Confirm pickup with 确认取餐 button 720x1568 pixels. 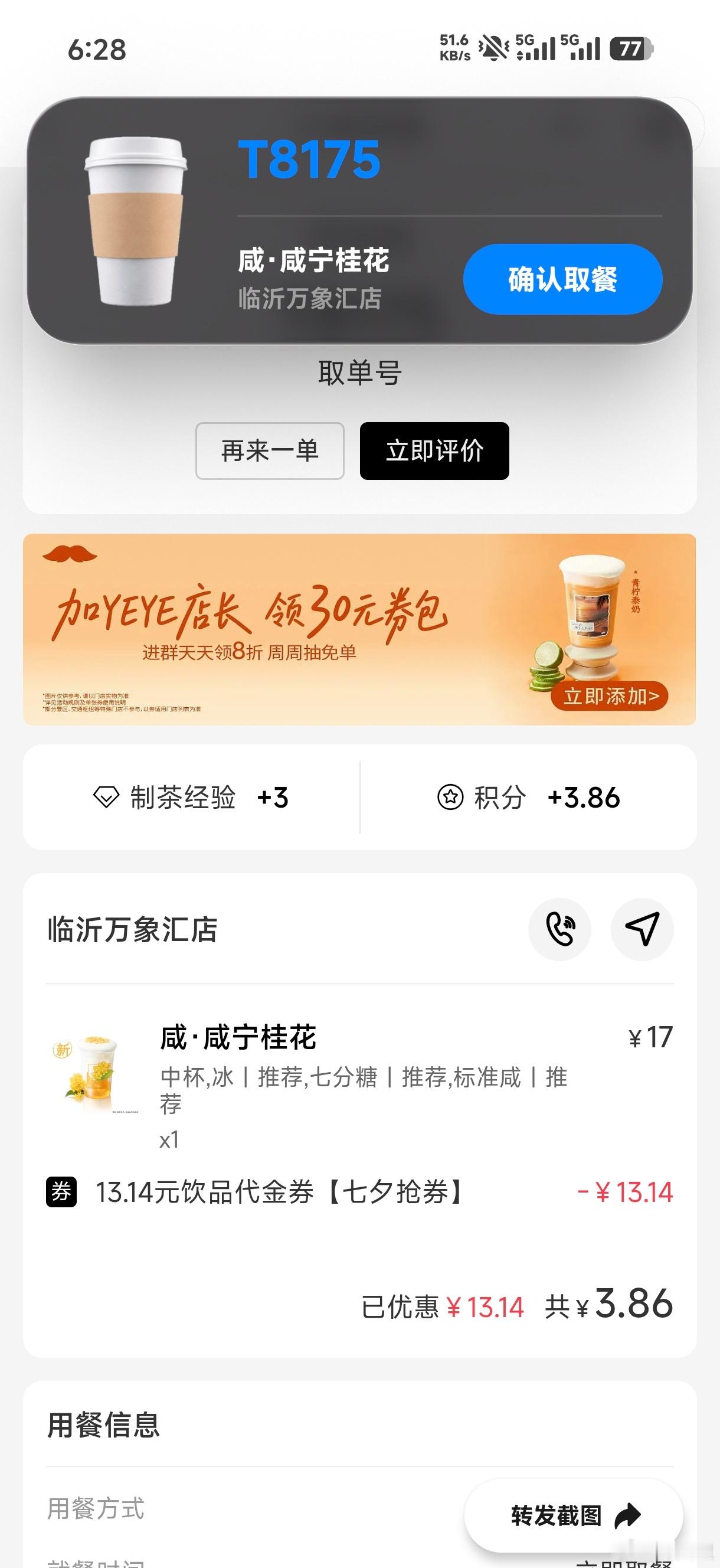pos(562,279)
